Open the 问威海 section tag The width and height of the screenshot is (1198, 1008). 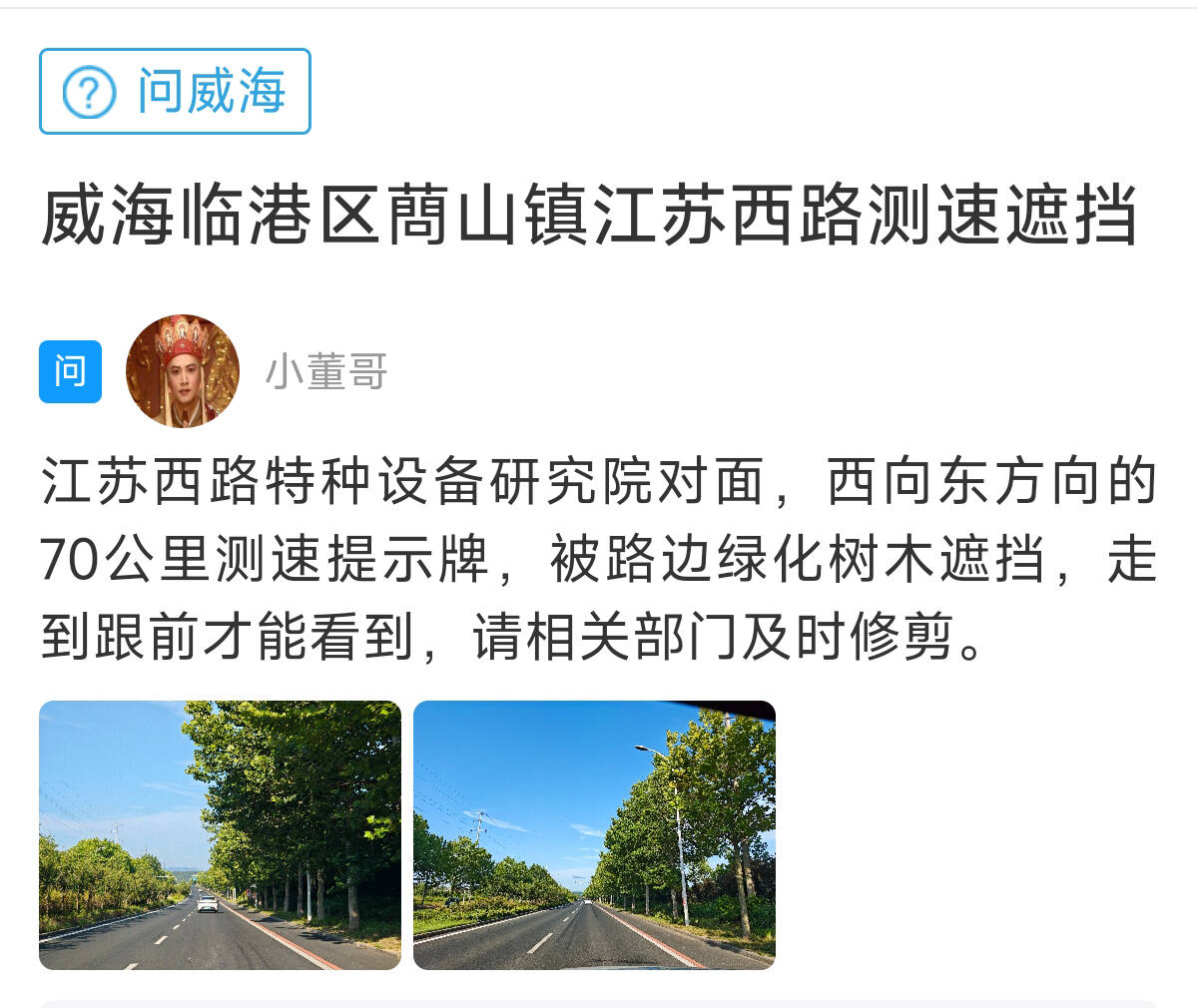coord(175,91)
